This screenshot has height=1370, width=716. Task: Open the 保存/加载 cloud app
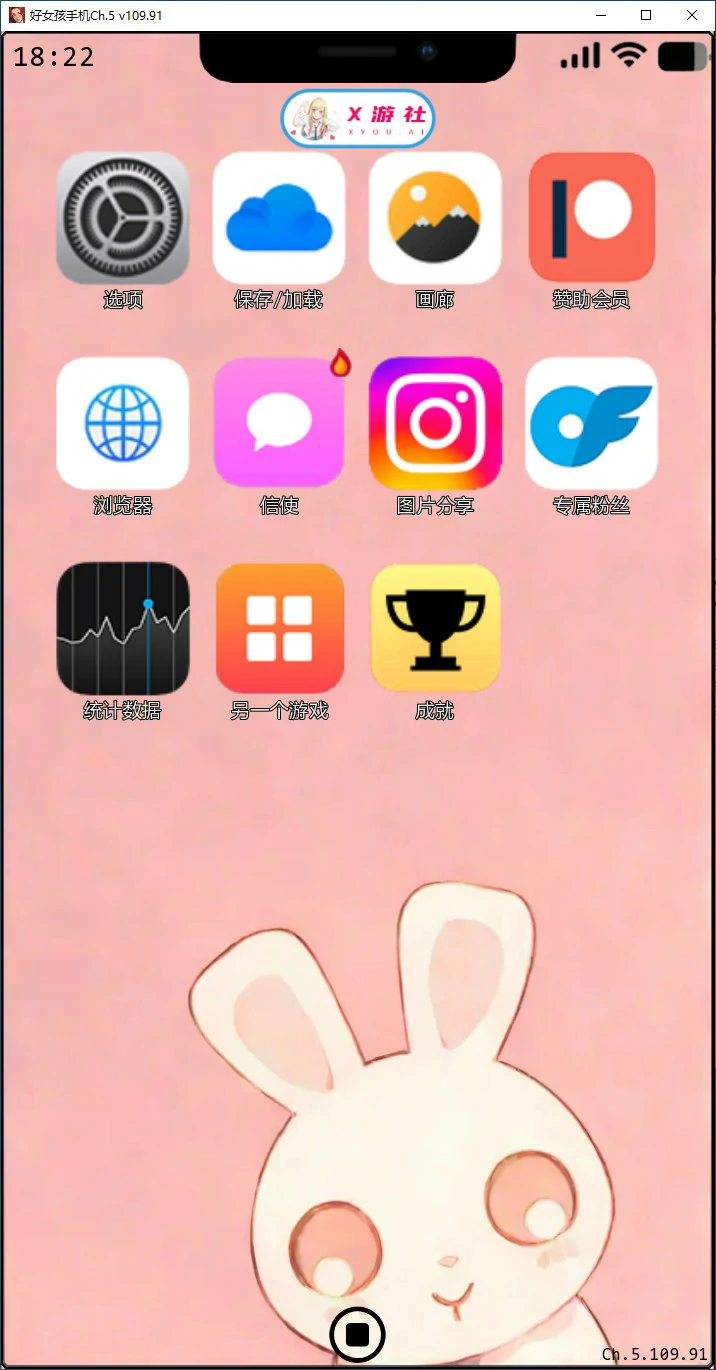279,218
